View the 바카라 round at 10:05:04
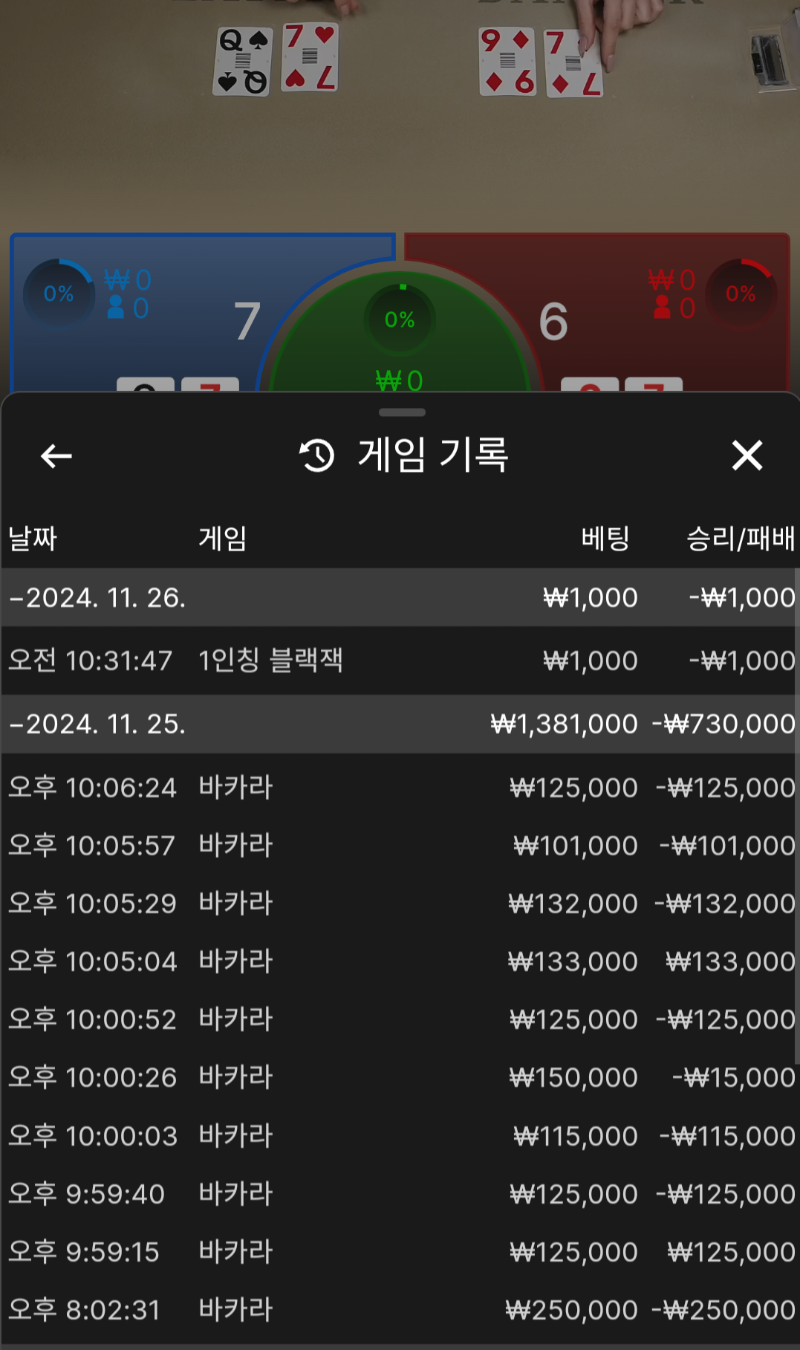This screenshot has width=800, height=1350. point(400,962)
